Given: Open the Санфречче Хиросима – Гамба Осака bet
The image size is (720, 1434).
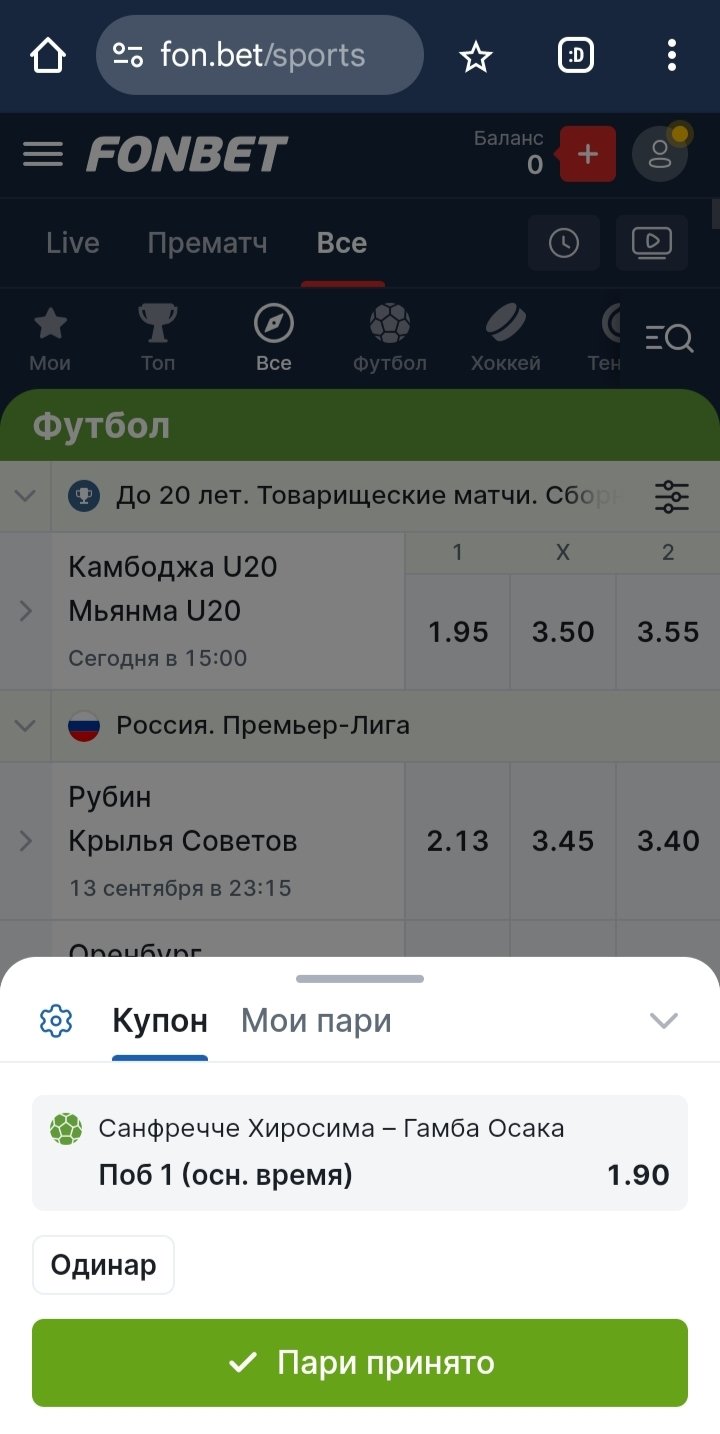Looking at the screenshot, I should [360, 1152].
